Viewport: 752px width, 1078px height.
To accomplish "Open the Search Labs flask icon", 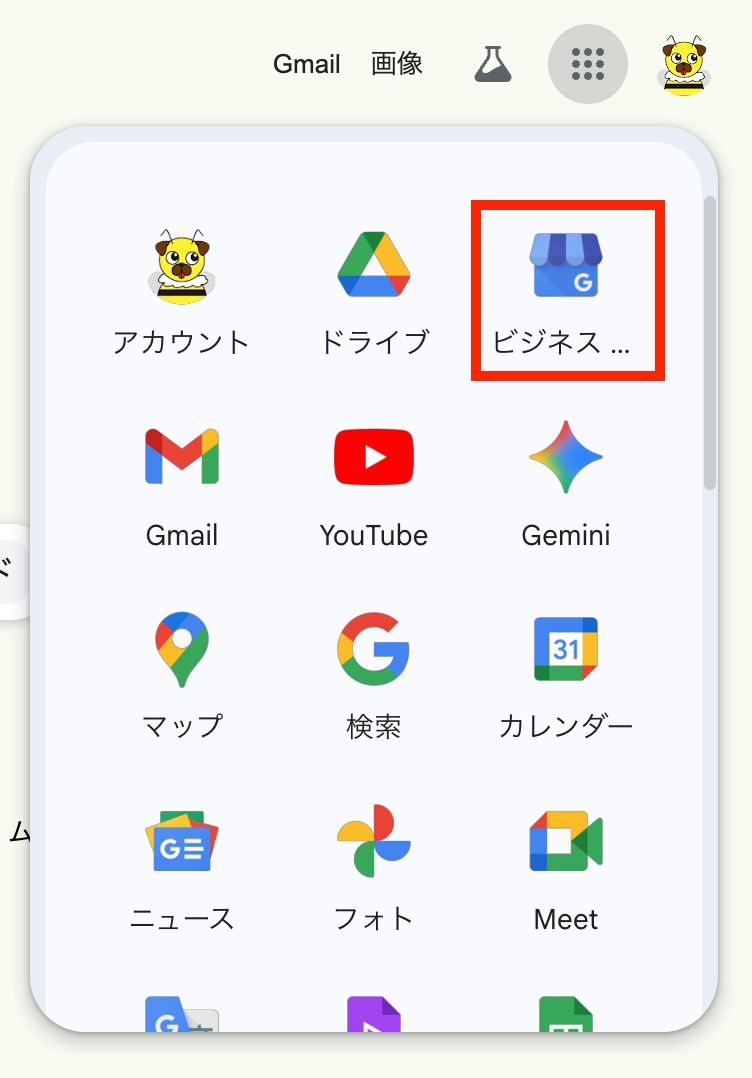I will click(492, 64).
